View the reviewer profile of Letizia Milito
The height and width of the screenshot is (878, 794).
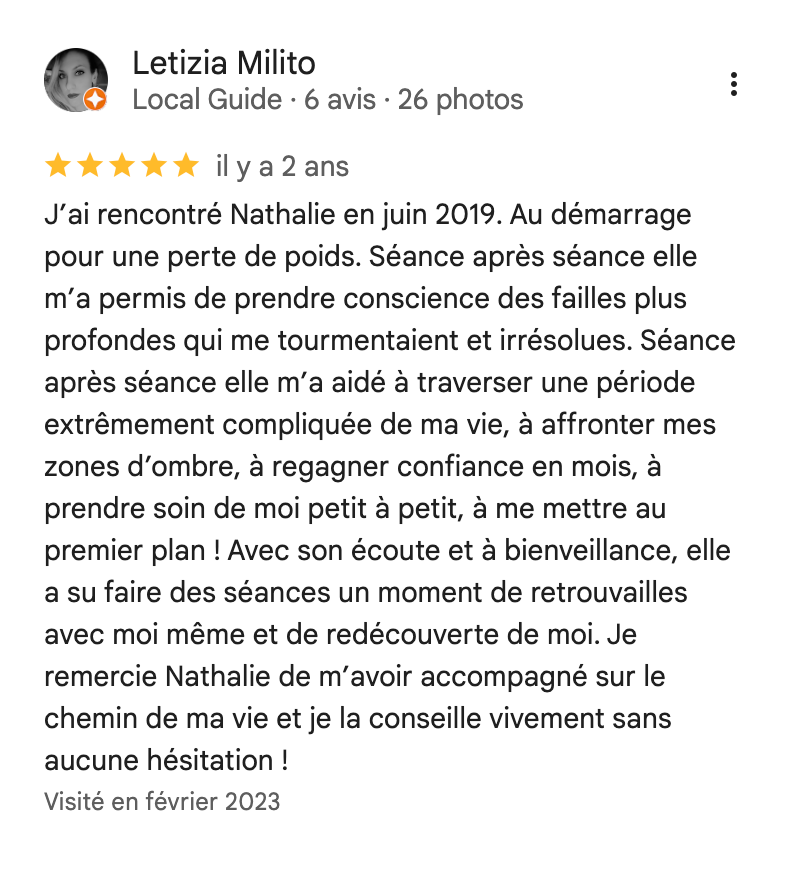tap(224, 64)
